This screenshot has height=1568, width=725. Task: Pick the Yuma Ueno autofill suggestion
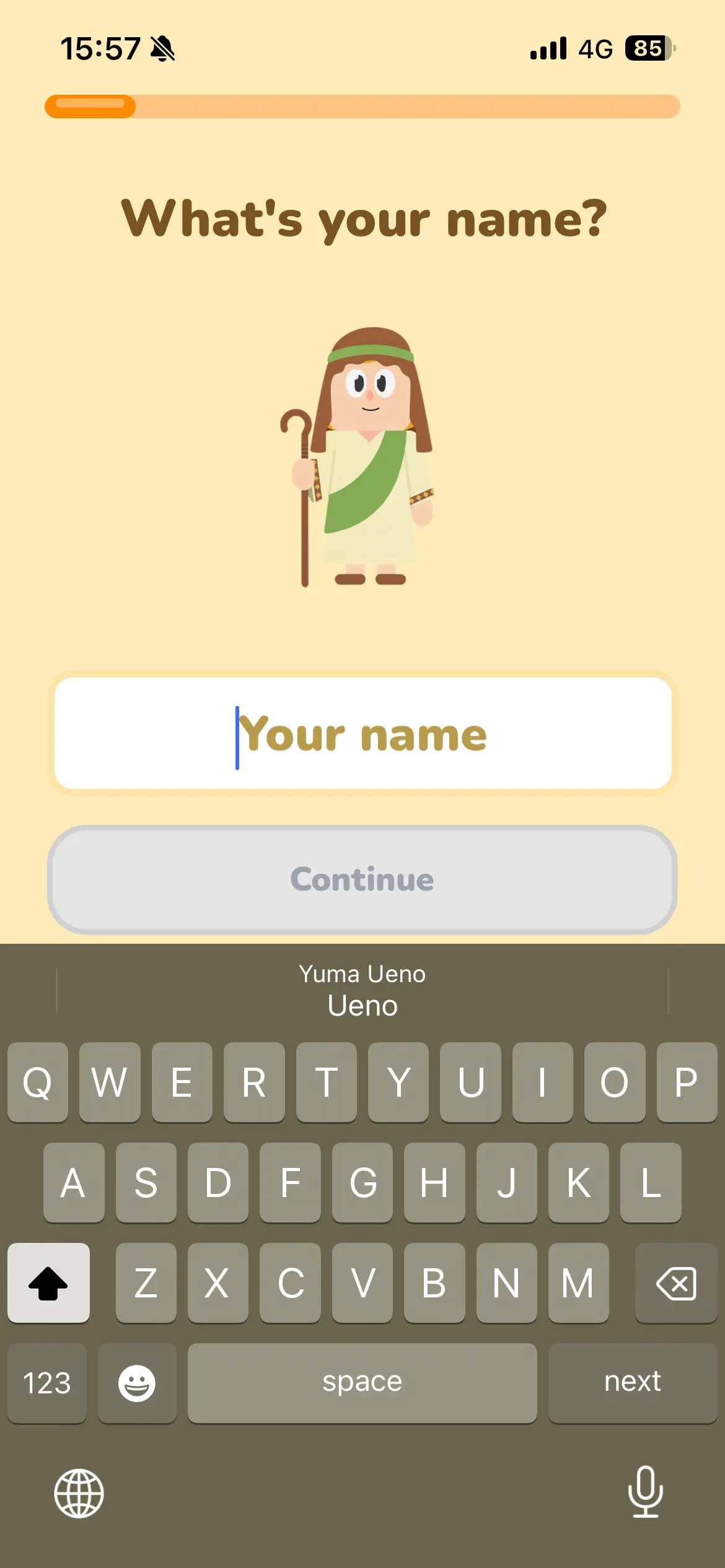pyautogui.click(x=362, y=991)
